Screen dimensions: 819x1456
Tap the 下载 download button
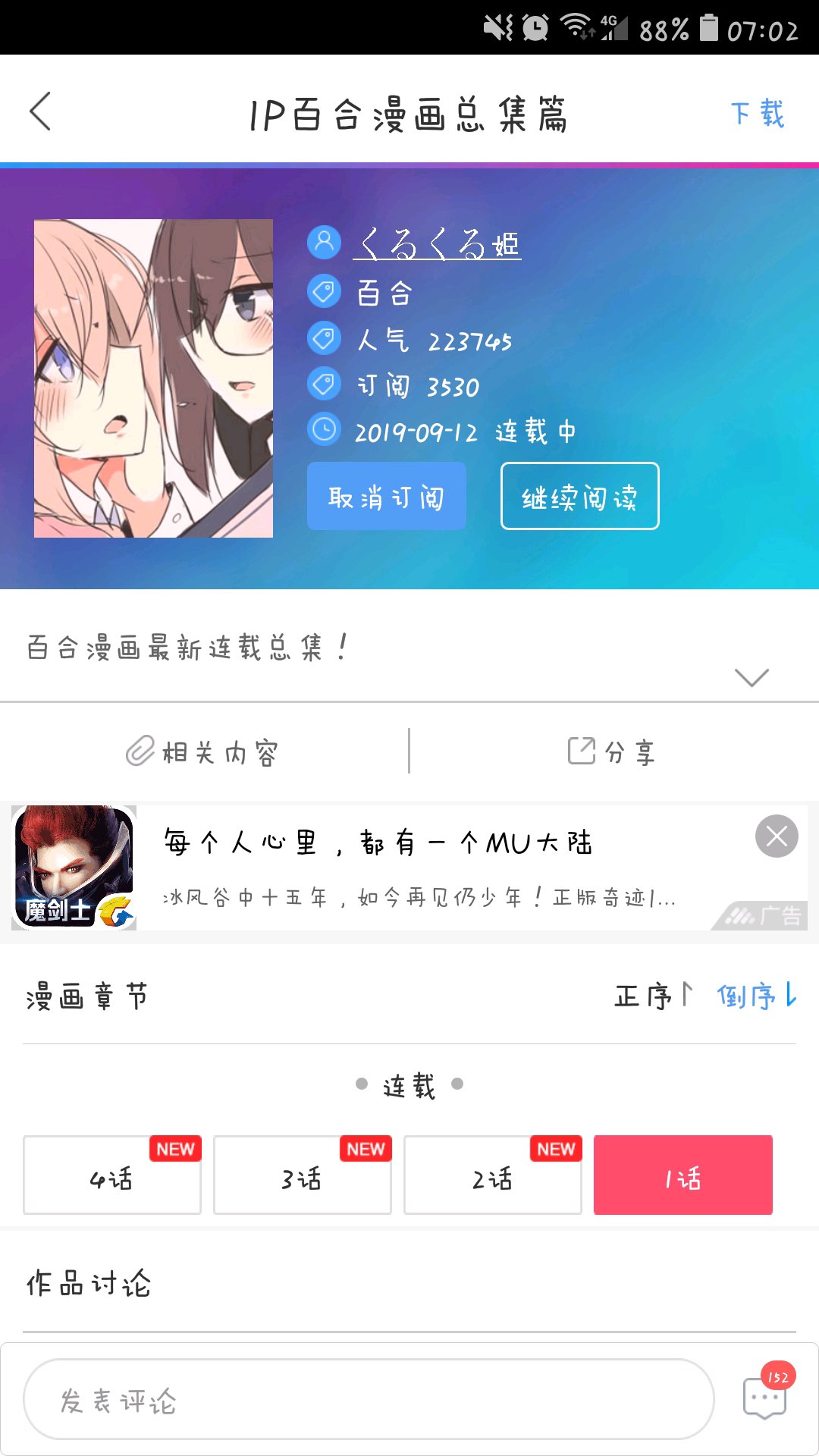[758, 114]
